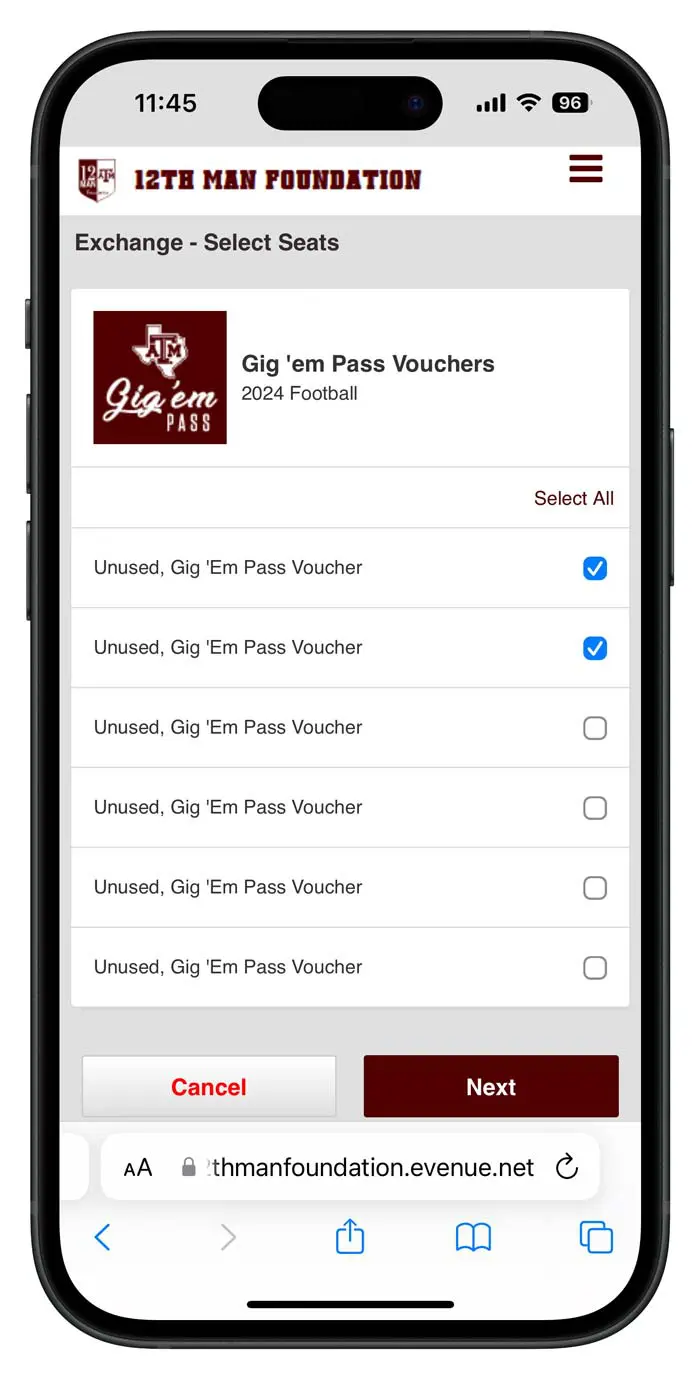The width and height of the screenshot is (700, 1379).
Task: Open Safari bookmarks
Action: point(473,1238)
